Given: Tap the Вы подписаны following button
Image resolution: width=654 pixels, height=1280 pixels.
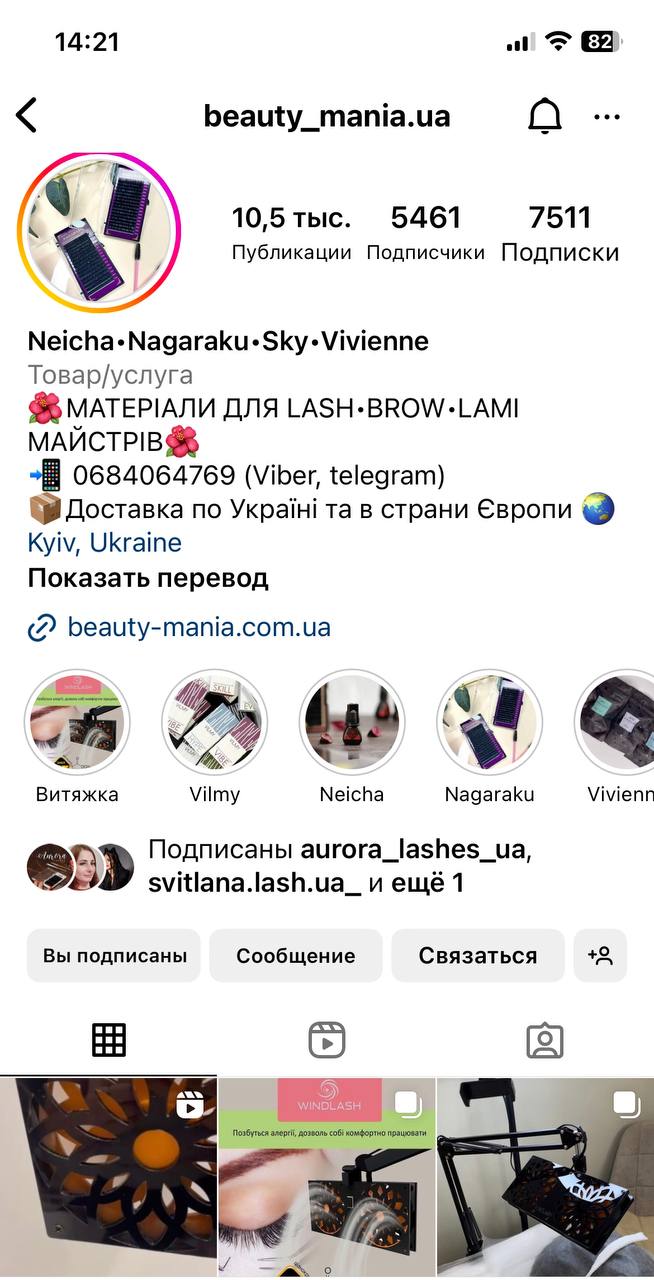Looking at the screenshot, I should click(x=114, y=955).
